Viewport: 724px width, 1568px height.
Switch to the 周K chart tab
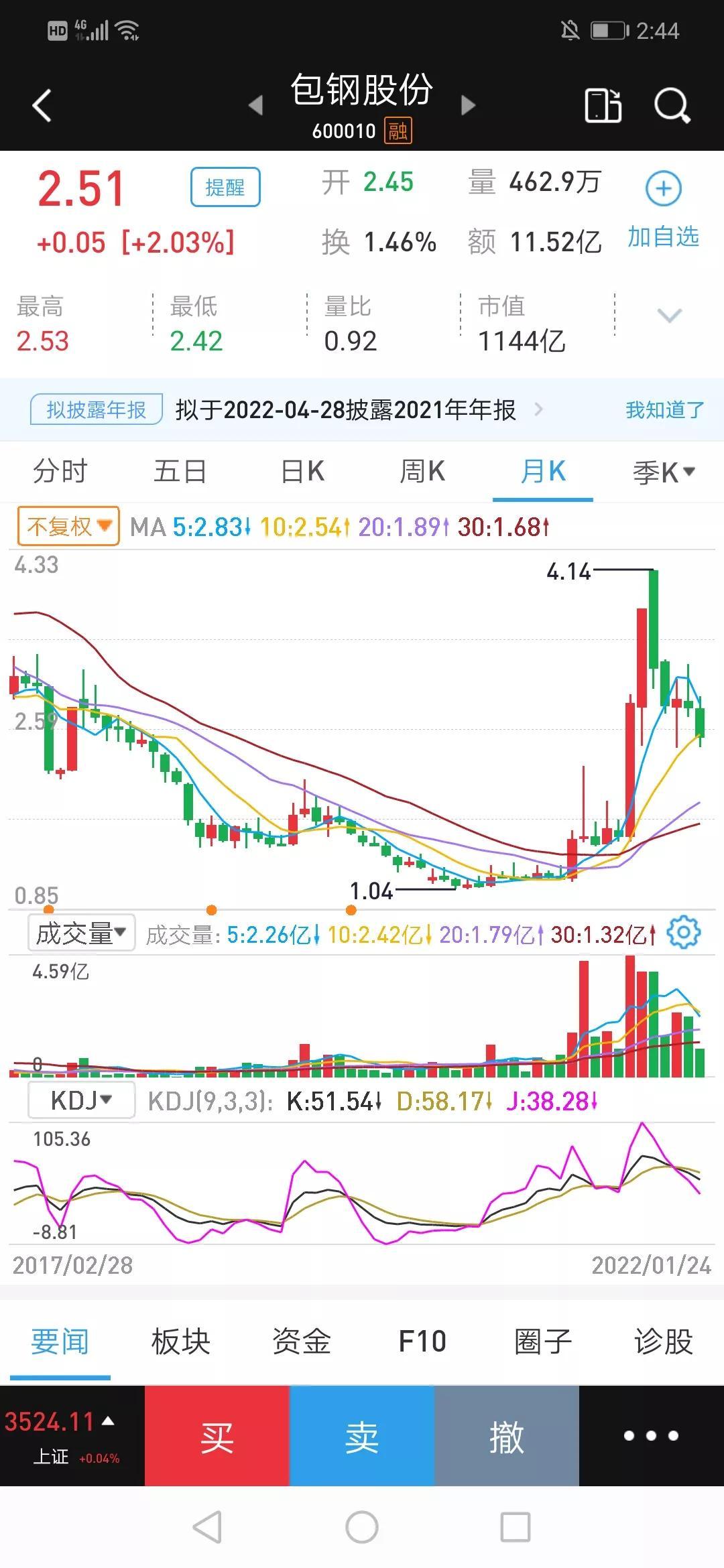pos(422,471)
